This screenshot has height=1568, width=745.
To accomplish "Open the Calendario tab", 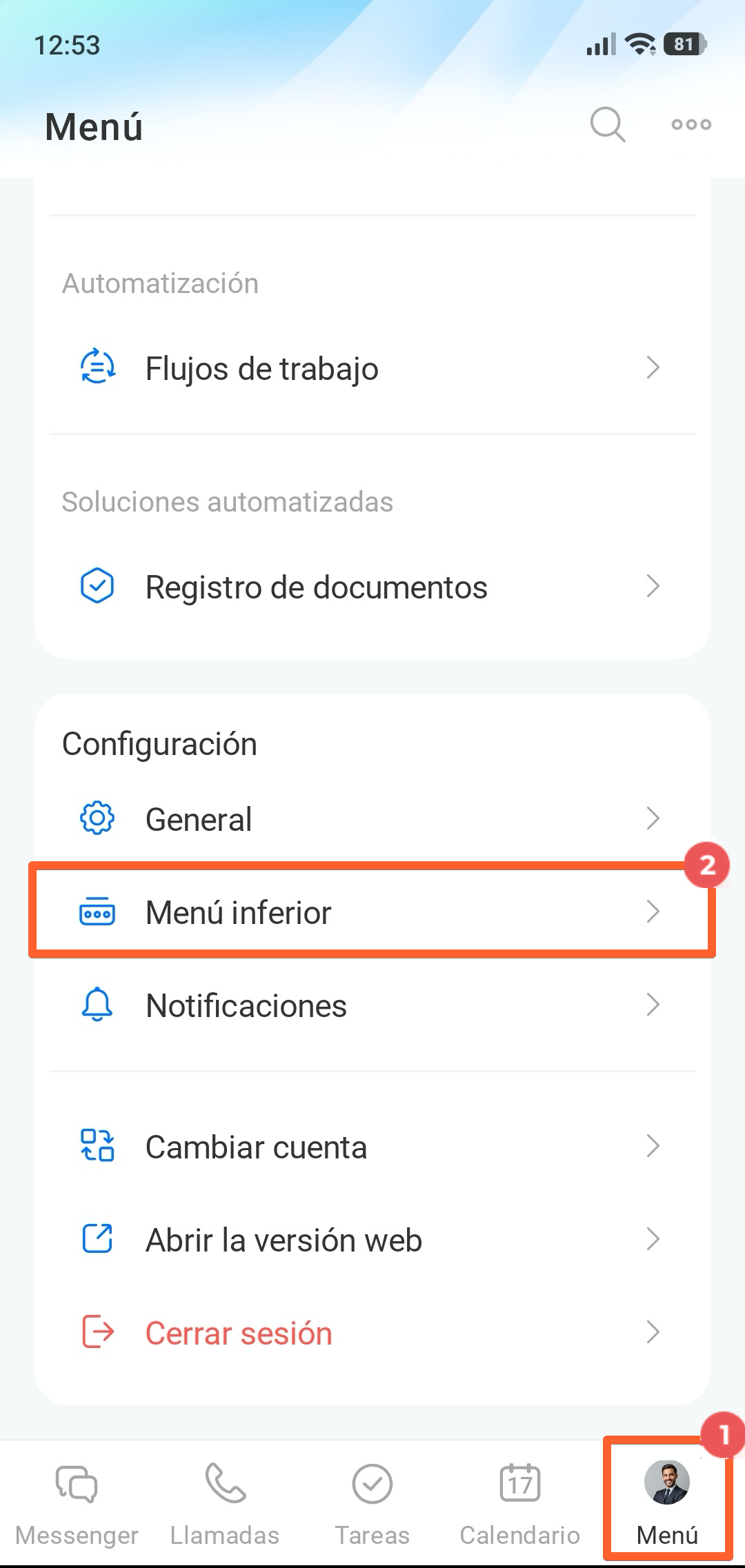I will (x=520, y=1502).
